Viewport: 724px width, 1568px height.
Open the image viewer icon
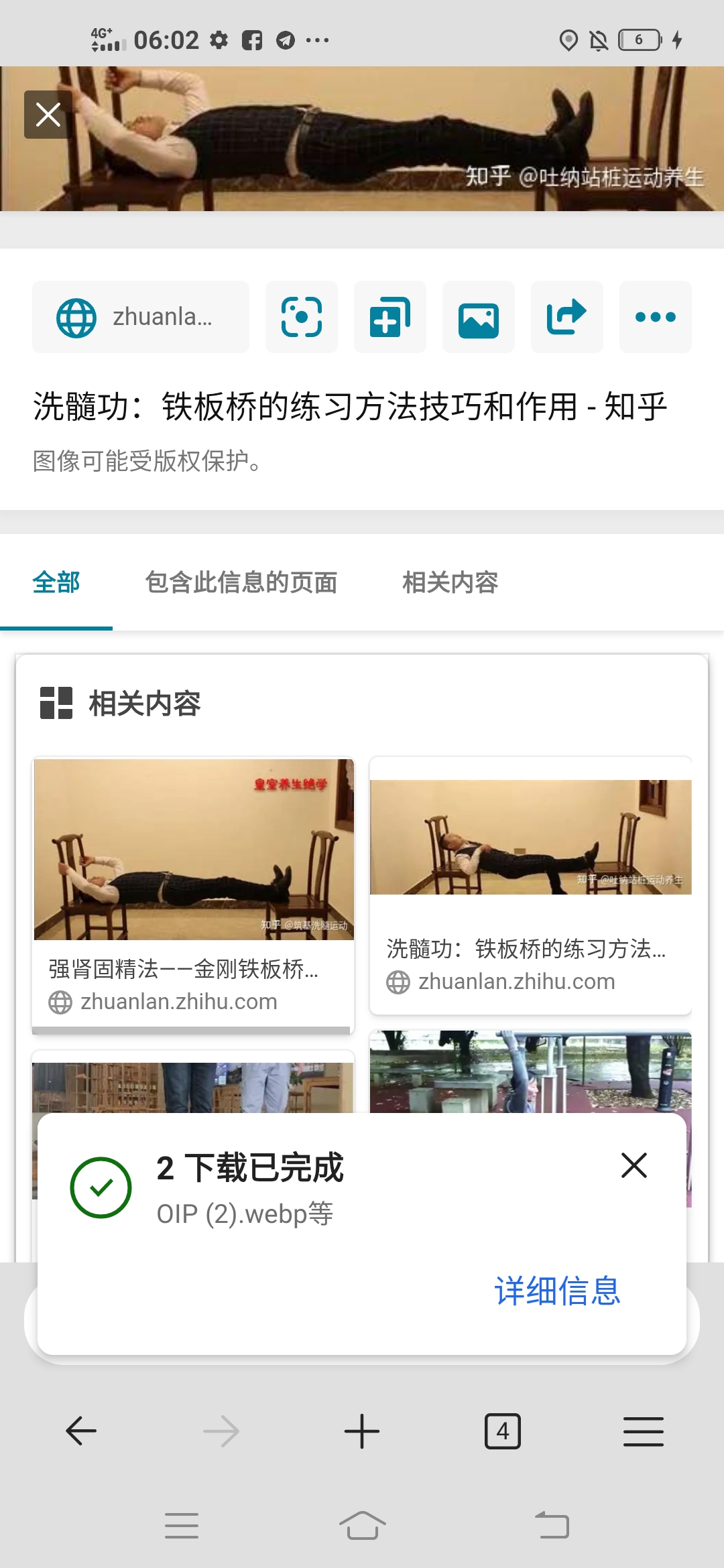point(478,316)
